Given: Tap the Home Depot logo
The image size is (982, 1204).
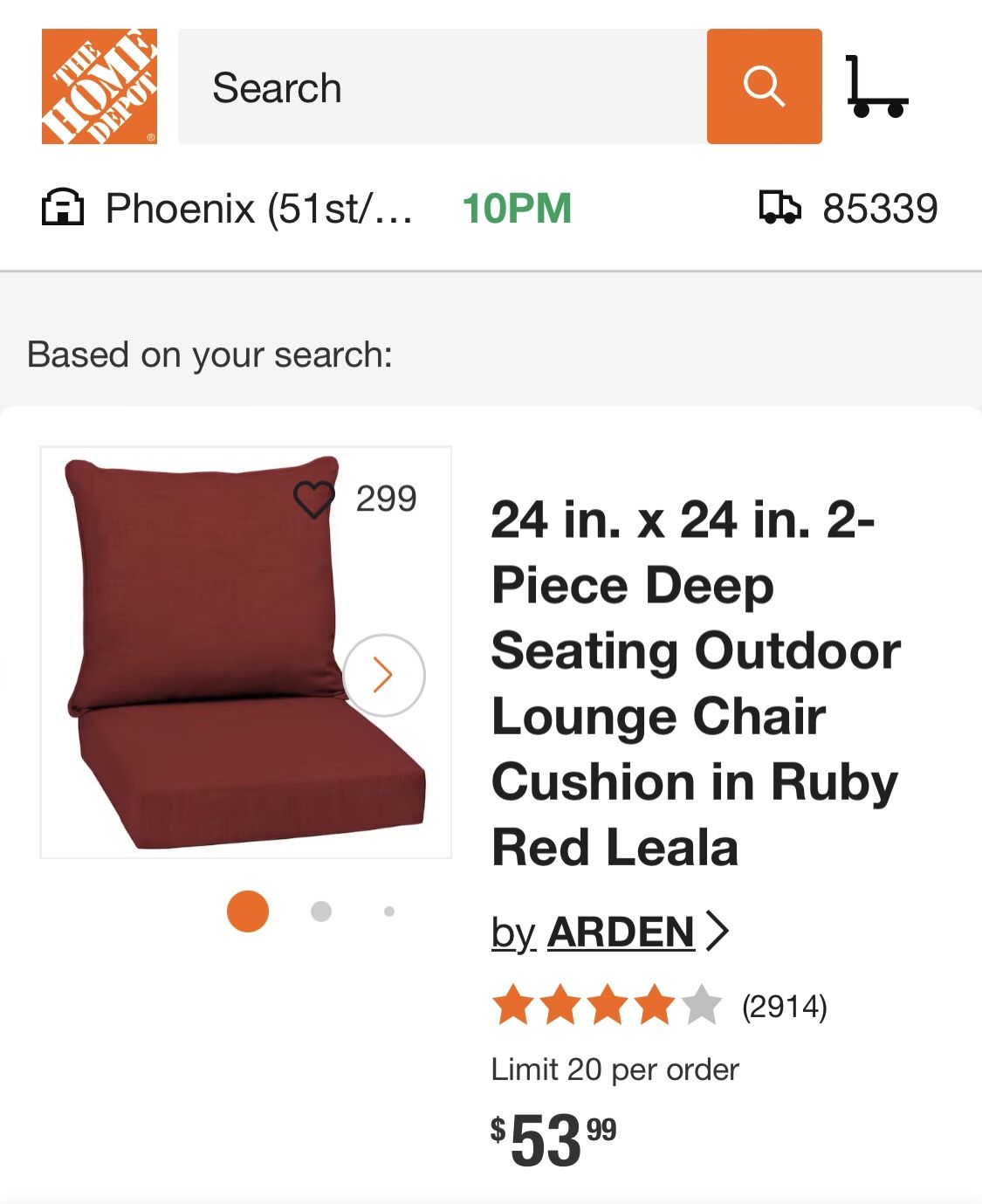Looking at the screenshot, I should coord(100,86).
